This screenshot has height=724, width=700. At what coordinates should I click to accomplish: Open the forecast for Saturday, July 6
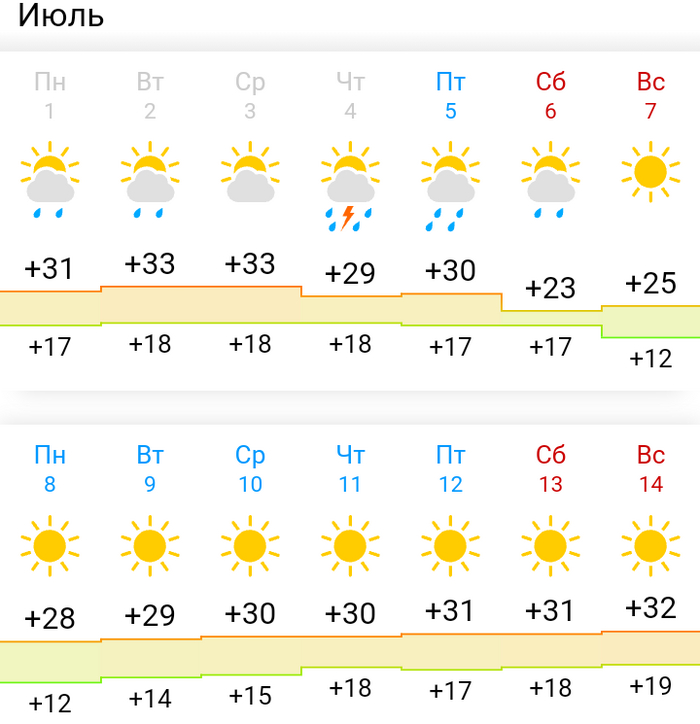click(550, 95)
